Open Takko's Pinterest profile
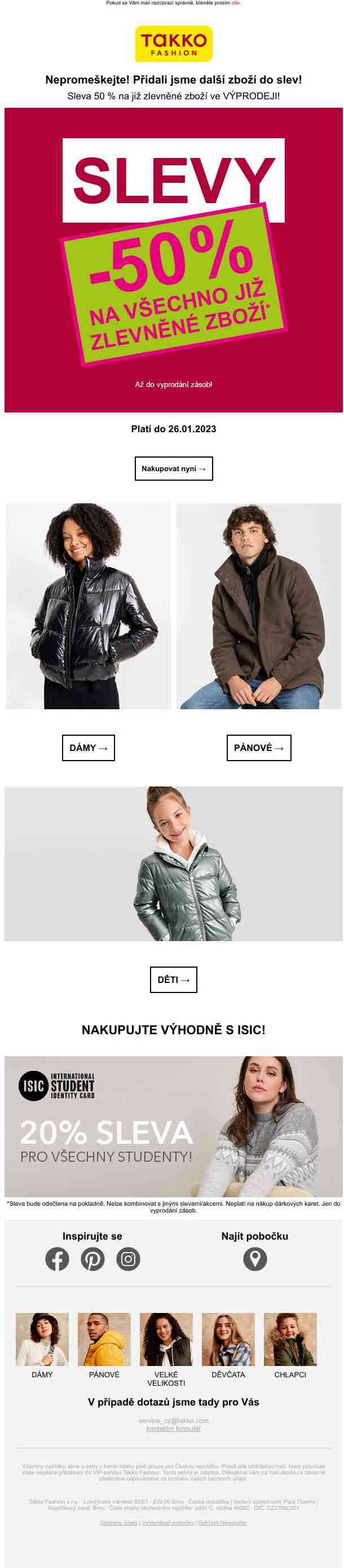The width and height of the screenshot is (344, 1568). click(x=92, y=1259)
